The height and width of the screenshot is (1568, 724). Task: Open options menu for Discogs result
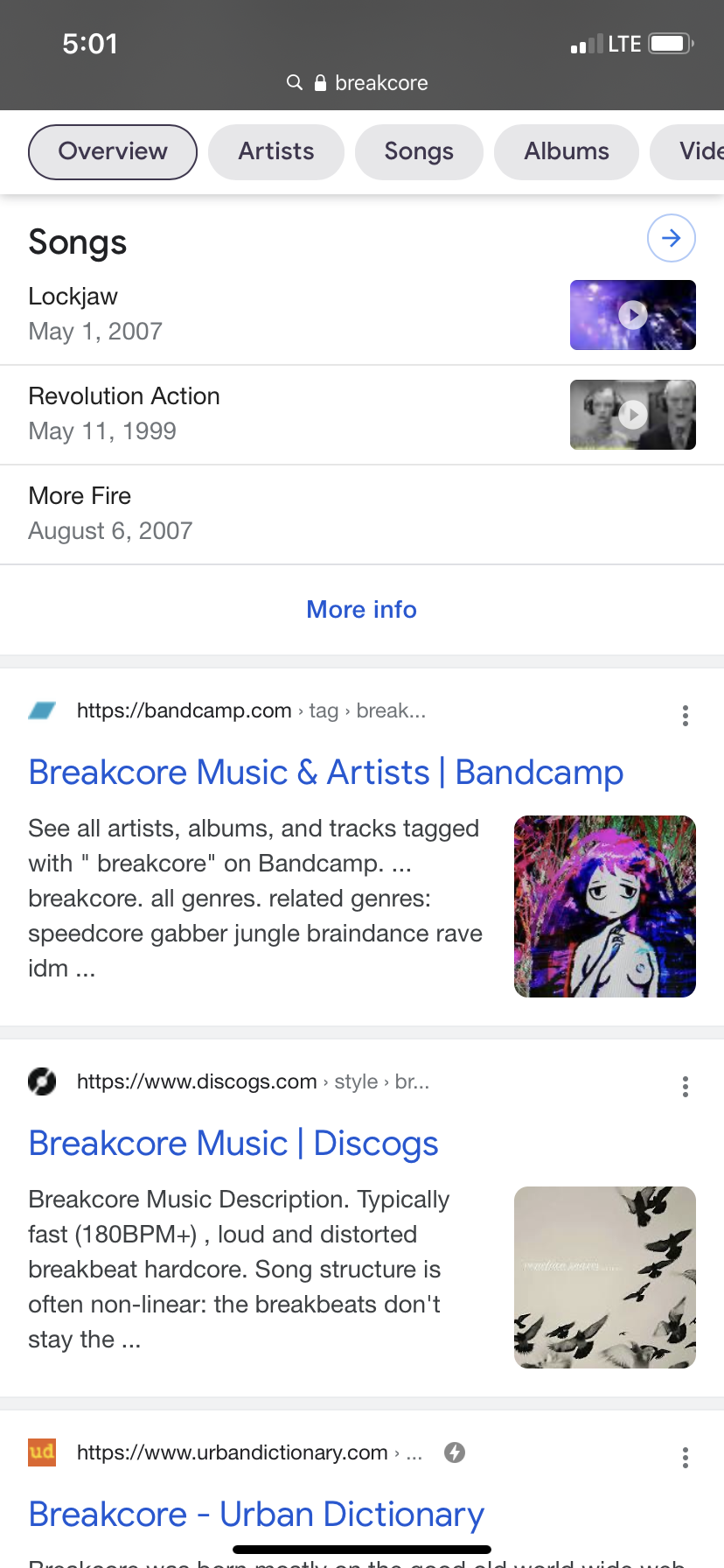(686, 1087)
